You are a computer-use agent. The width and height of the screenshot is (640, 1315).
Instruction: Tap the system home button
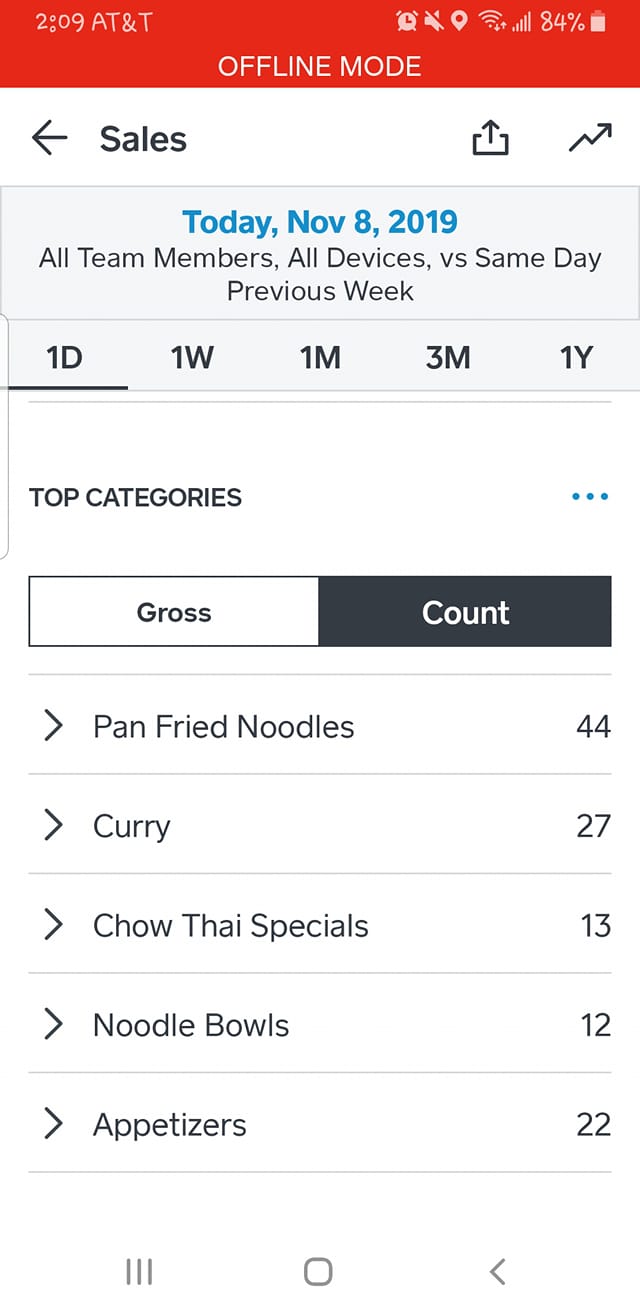(318, 1271)
